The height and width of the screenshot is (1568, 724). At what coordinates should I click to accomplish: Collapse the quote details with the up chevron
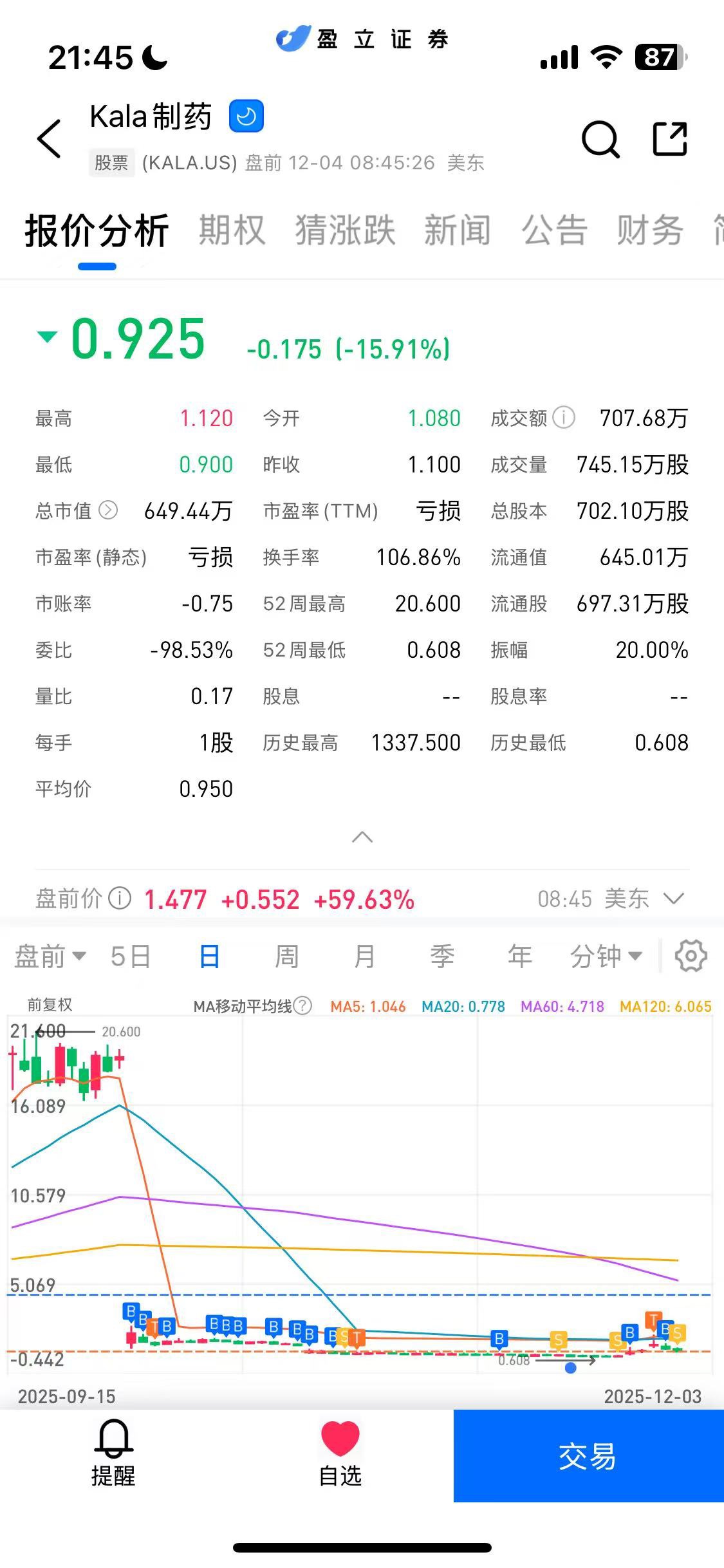point(362,837)
